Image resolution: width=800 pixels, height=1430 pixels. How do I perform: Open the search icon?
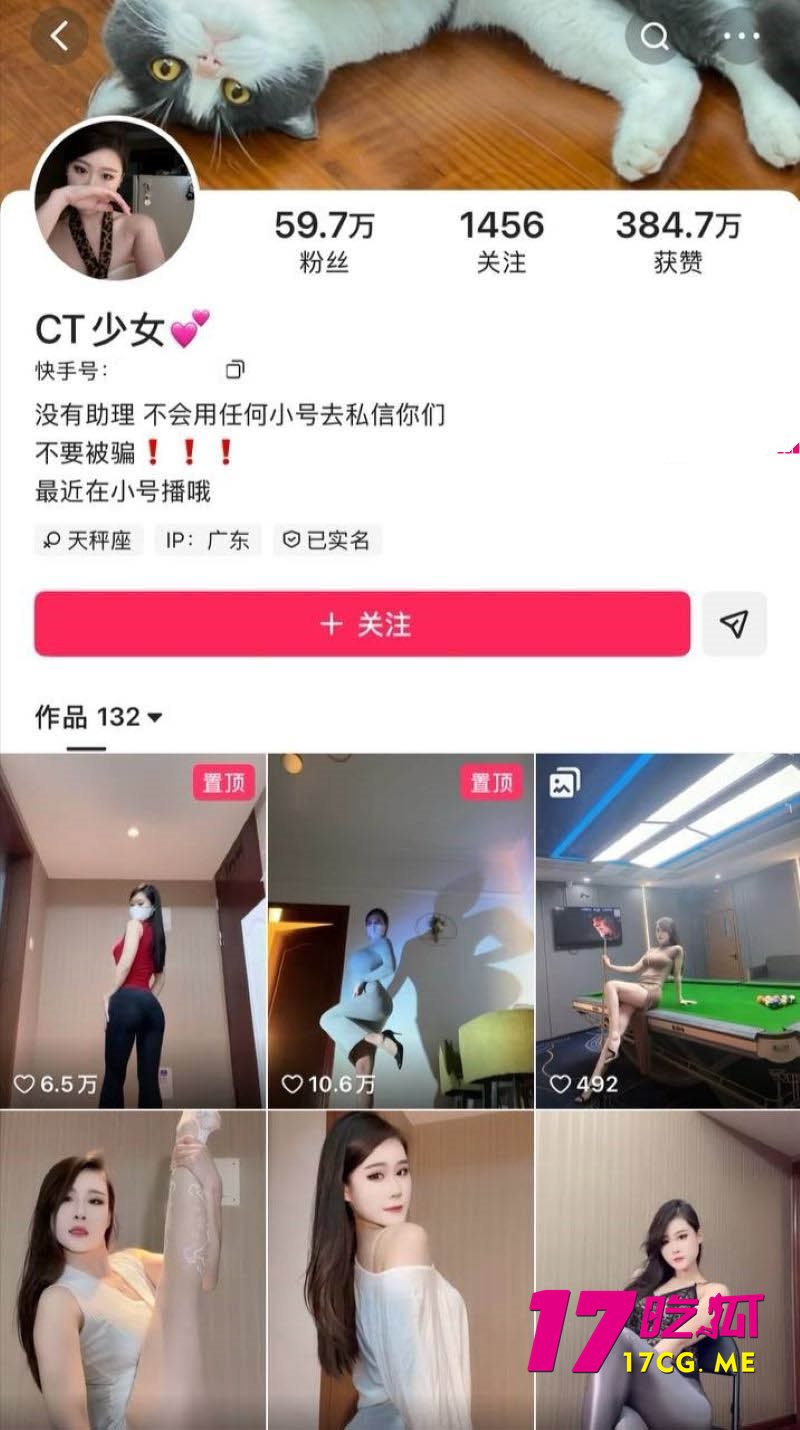655,38
